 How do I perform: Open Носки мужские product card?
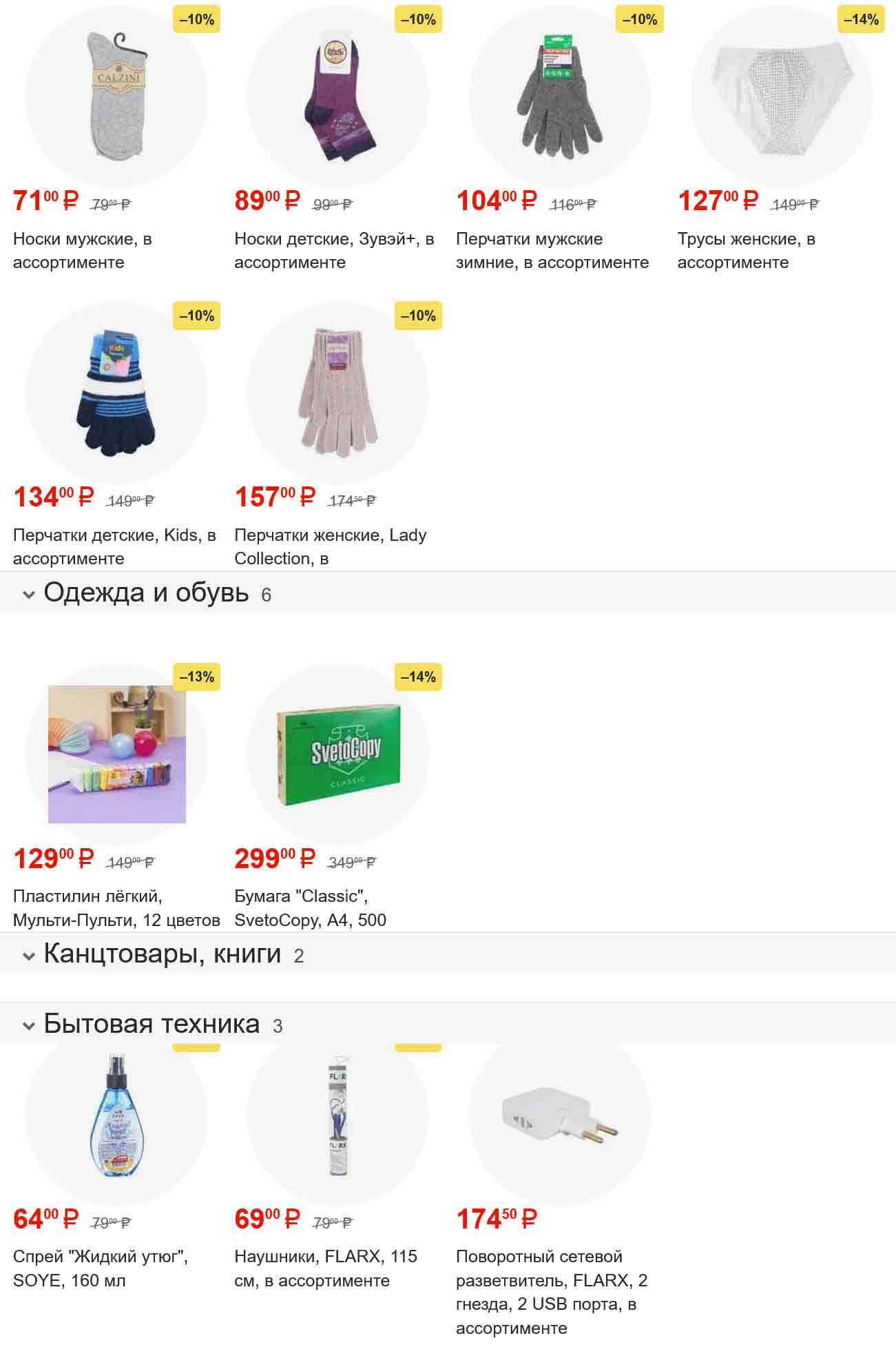click(116, 98)
